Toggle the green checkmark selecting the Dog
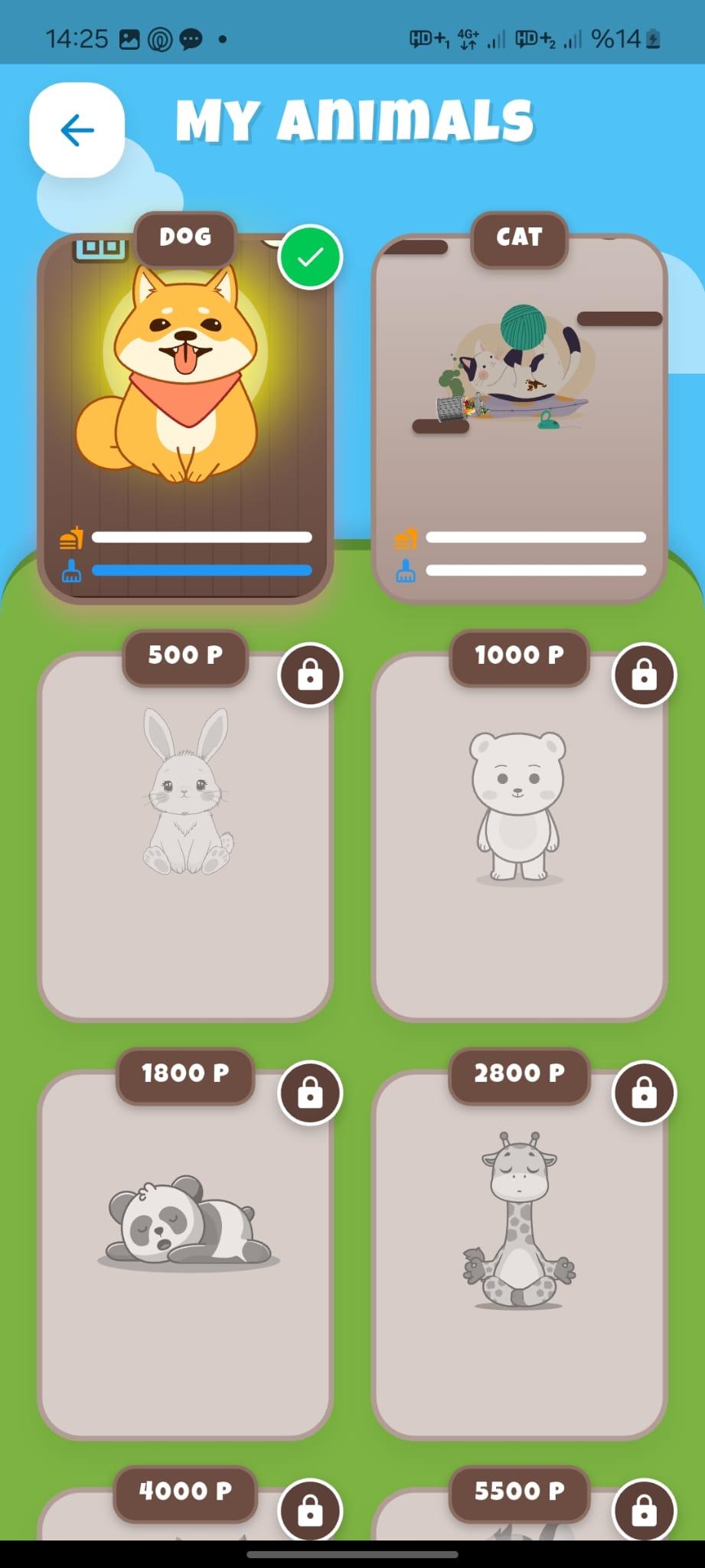Screen dimensions: 705x1568 pyautogui.click(x=311, y=258)
